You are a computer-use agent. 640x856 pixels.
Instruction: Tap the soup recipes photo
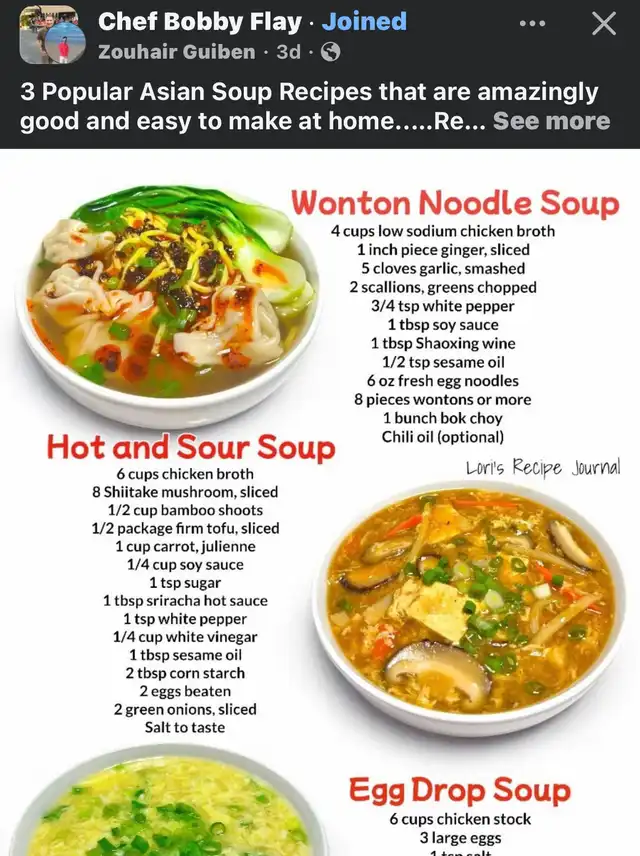(x=320, y=502)
